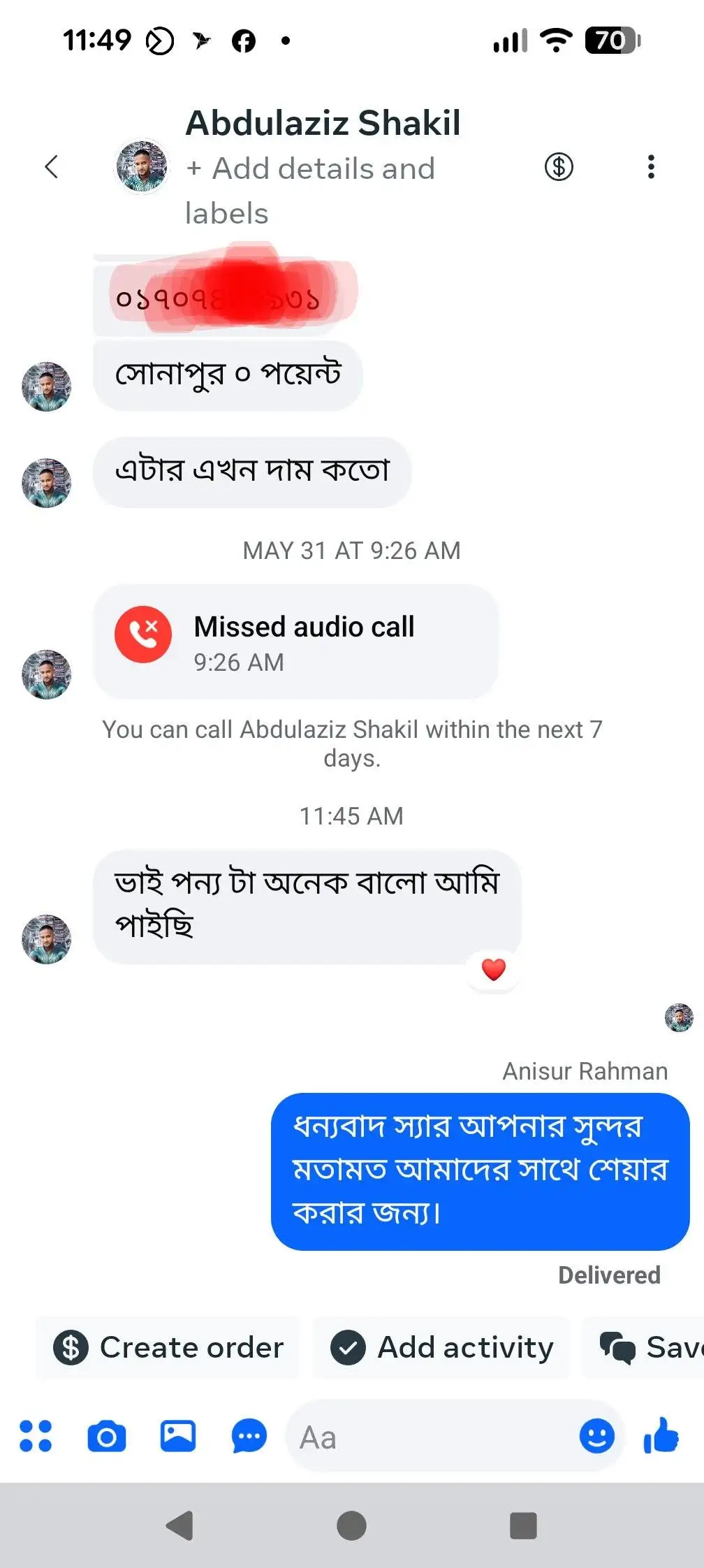Select the Add activity chip
This screenshot has height=1568, width=704.
pos(442,1347)
